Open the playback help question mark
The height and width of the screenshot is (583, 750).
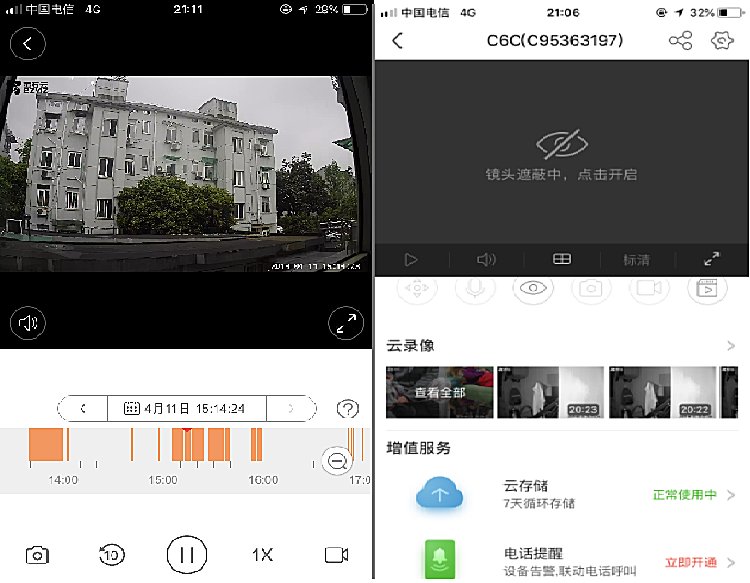tap(348, 408)
